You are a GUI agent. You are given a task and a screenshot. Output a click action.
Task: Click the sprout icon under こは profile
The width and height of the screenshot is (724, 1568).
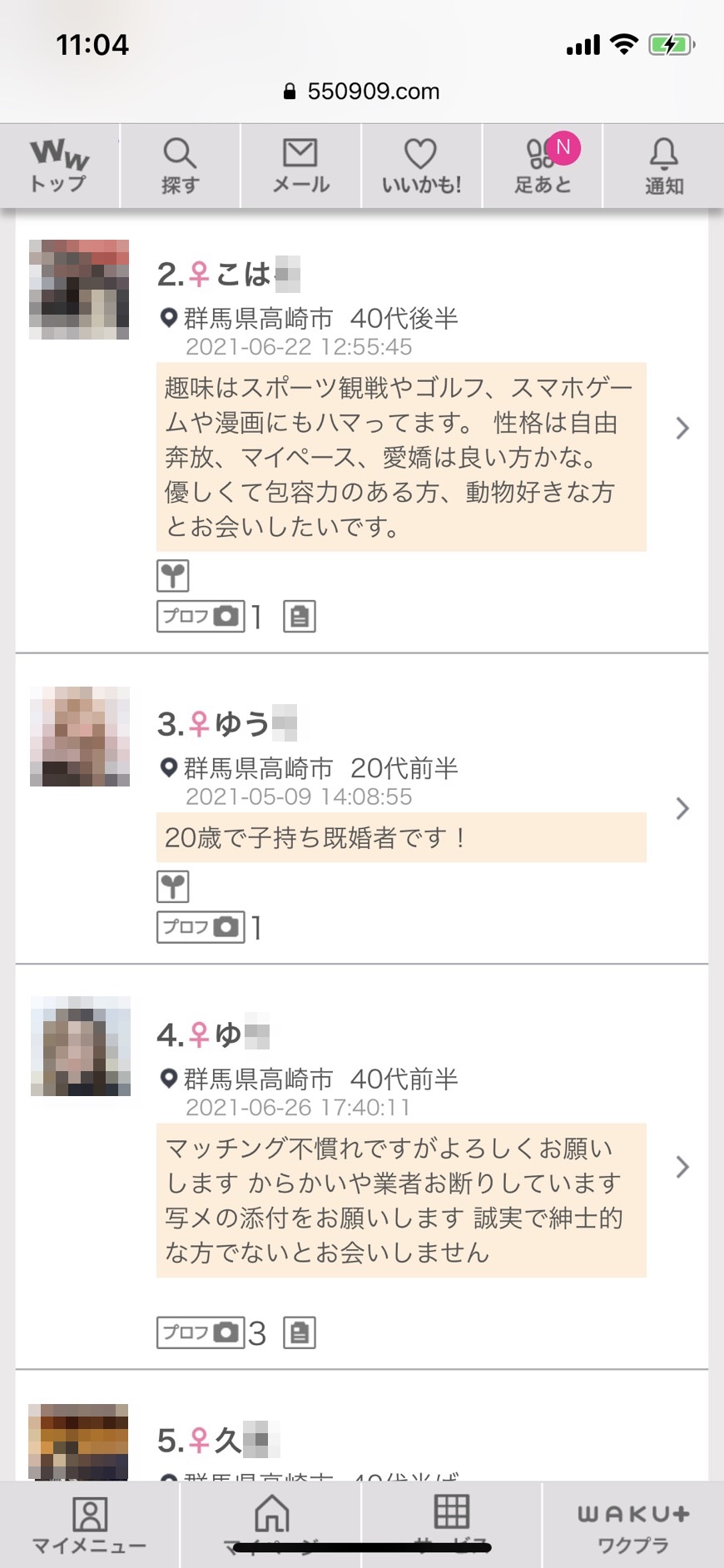click(x=174, y=574)
